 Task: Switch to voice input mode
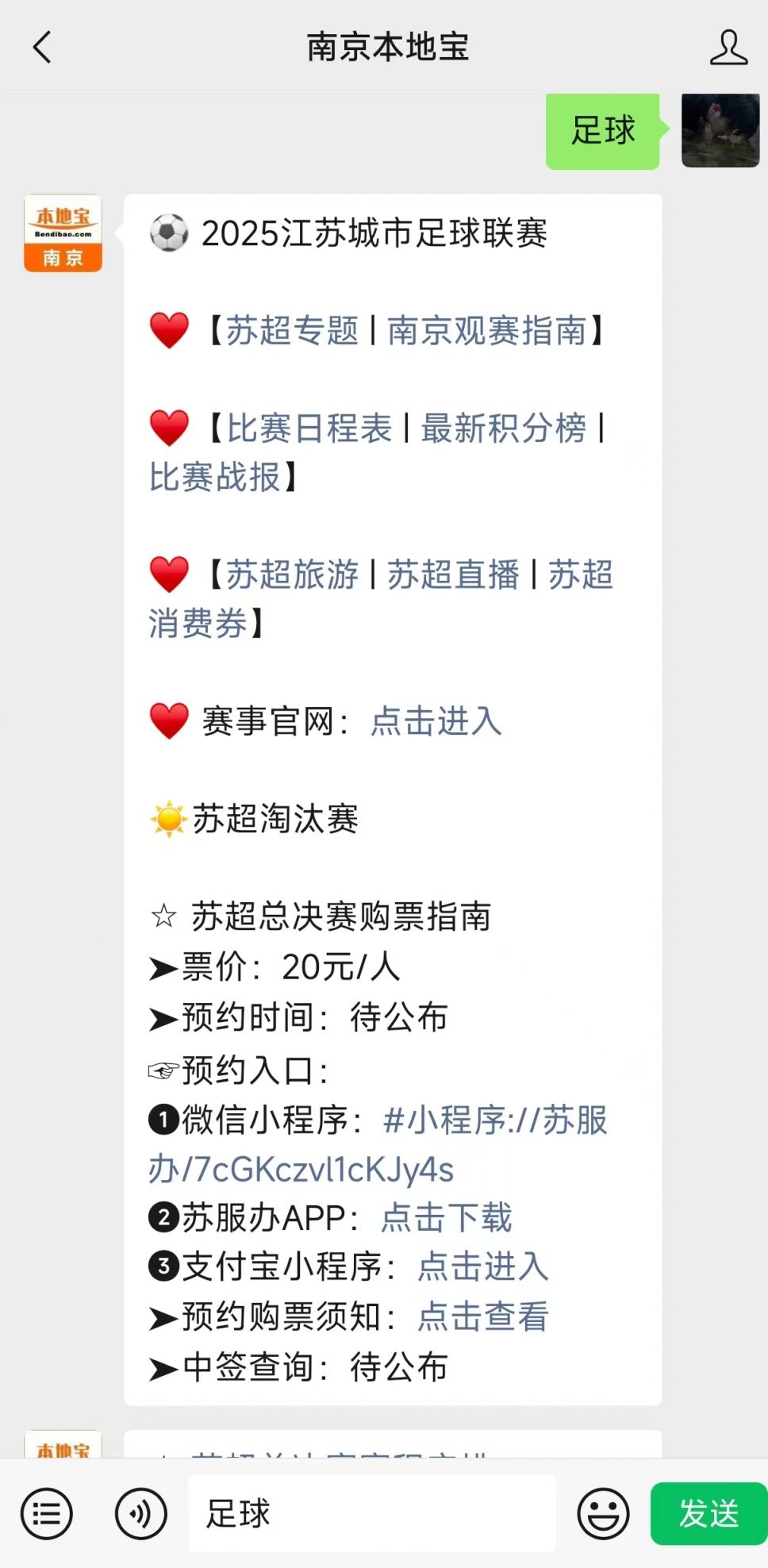tap(140, 1513)
